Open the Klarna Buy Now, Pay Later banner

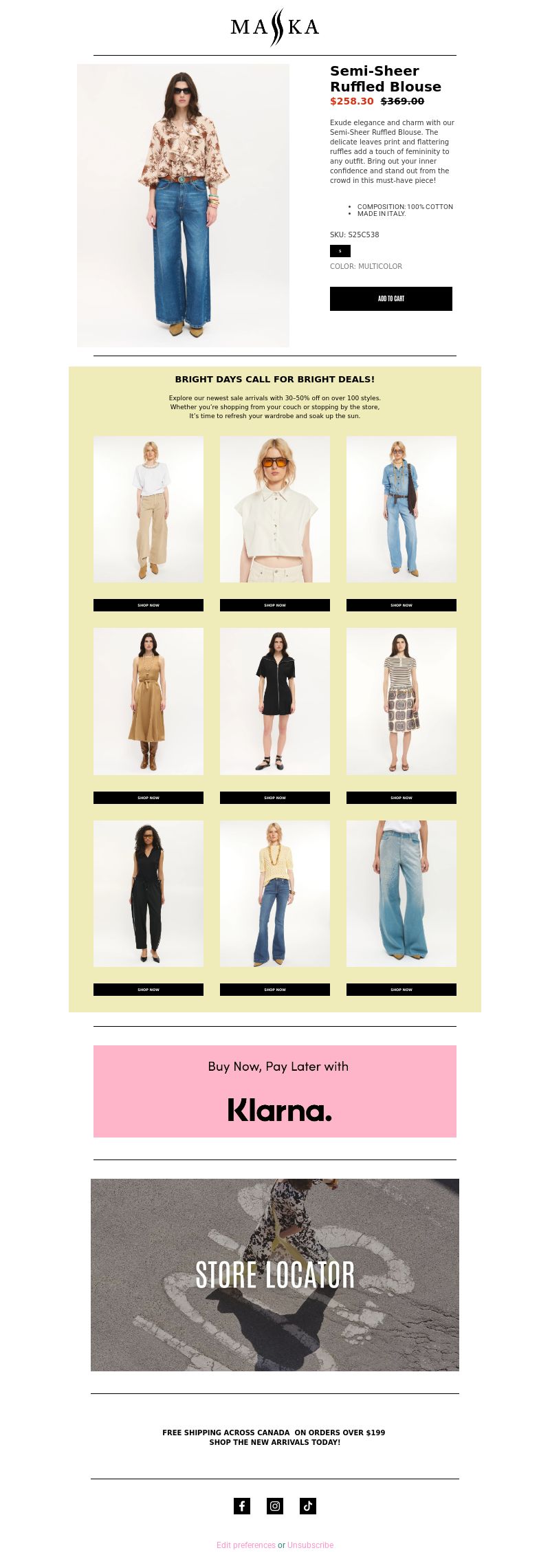pyautogui.click(x=275, y=1091)
